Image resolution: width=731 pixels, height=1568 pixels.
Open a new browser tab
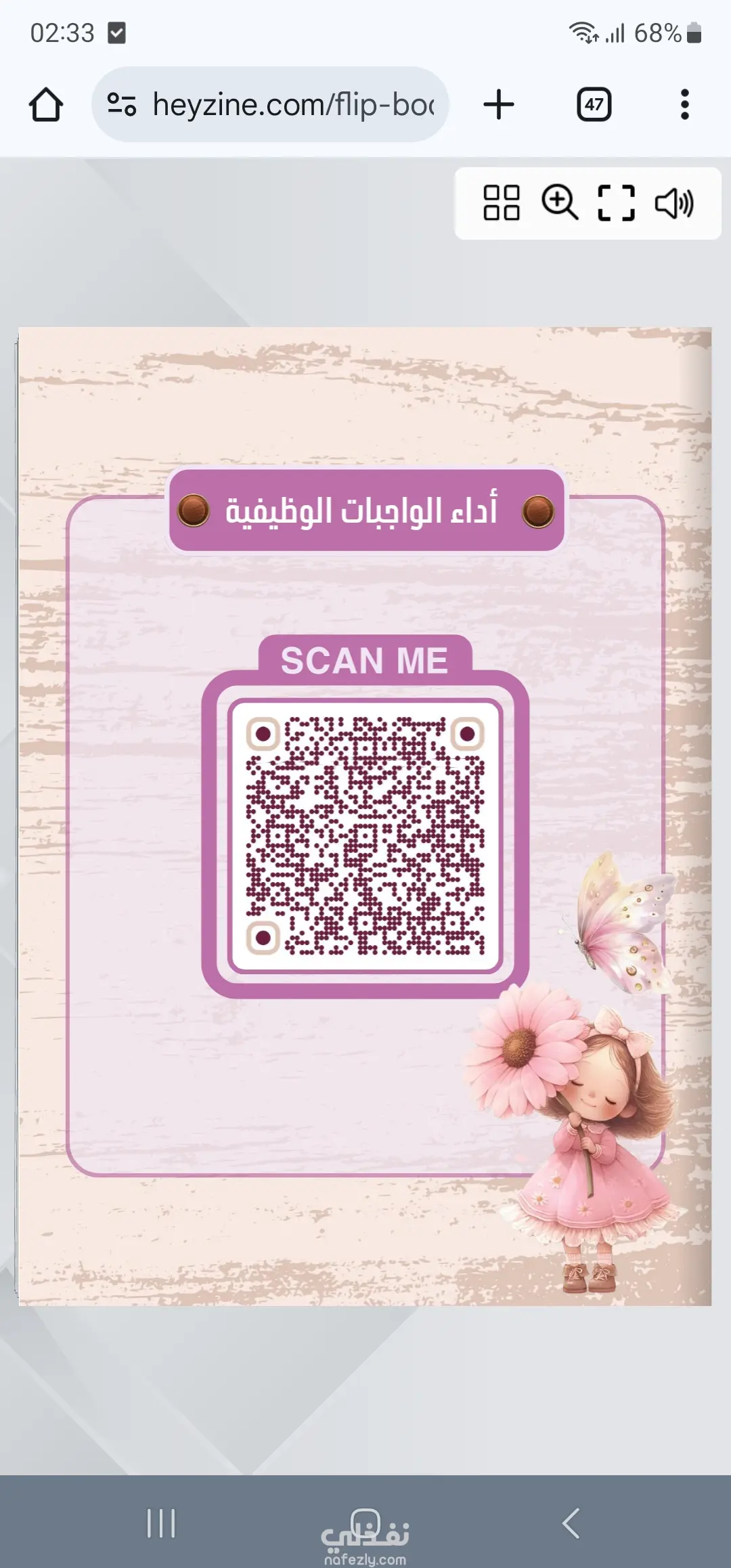[x=499, y=105]
